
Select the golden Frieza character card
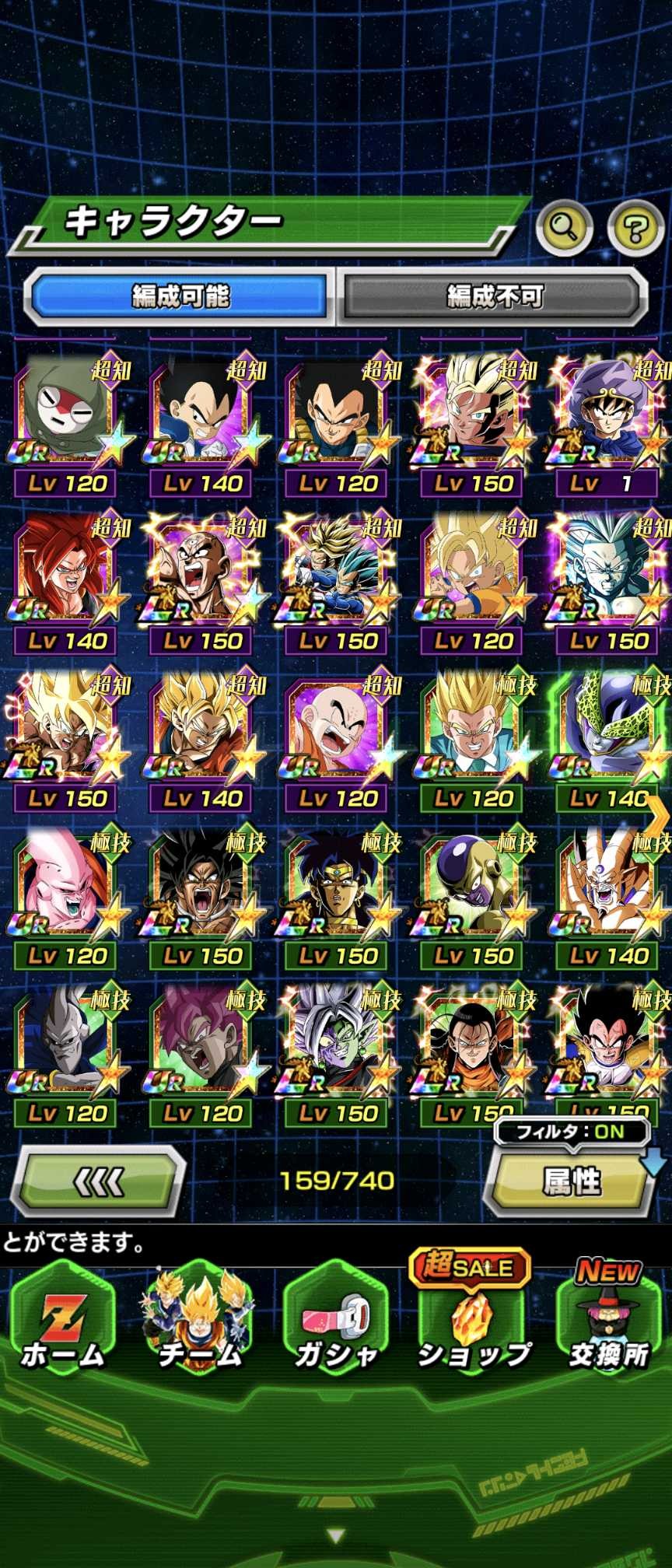[472, 893]
